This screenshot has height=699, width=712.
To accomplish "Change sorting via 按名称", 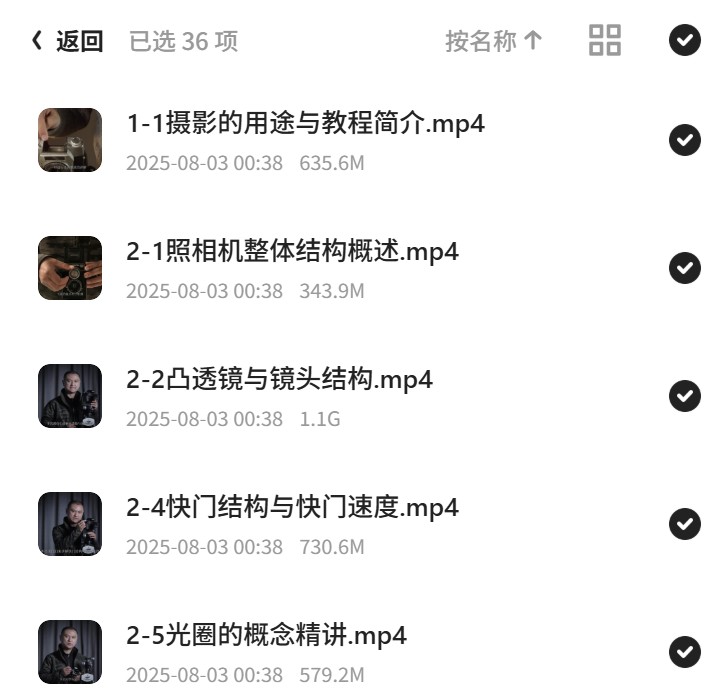I will tap(494, 41).
